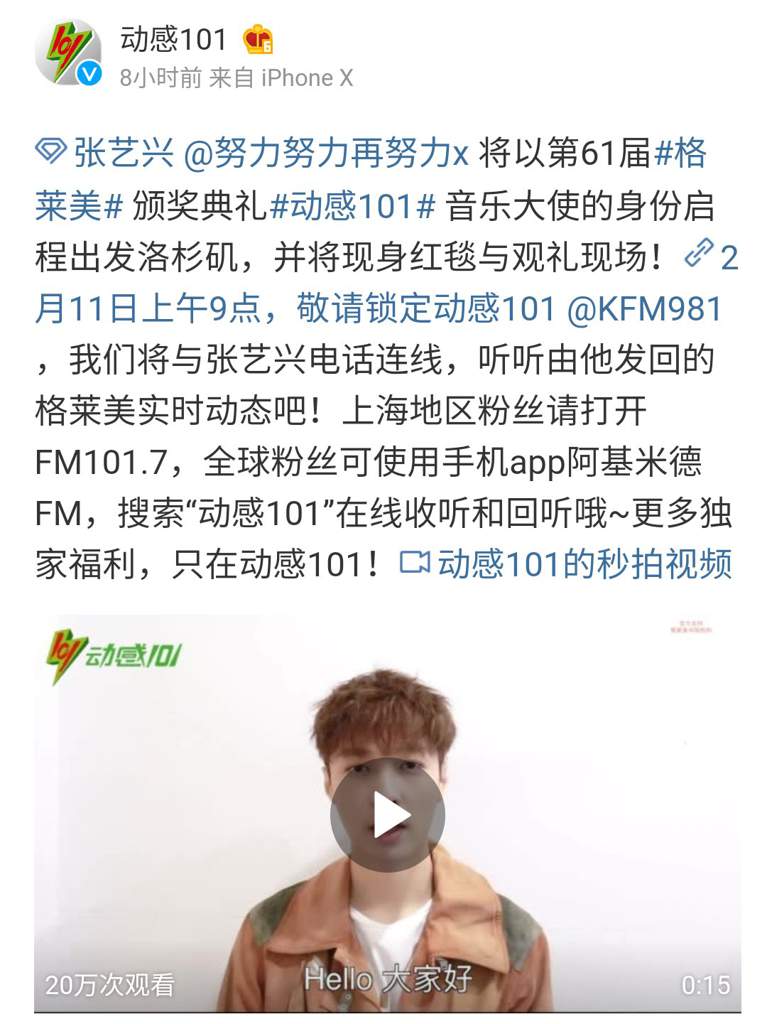Viewport: 767px width, 1024px height.
Task: Play the 动感101 video
Action: [386, 815]
